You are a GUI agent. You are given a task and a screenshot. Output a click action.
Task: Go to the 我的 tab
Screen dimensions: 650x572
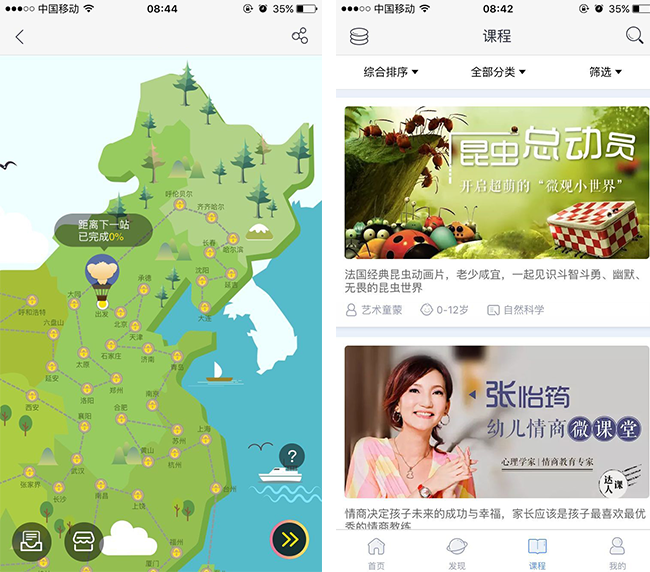617,552
